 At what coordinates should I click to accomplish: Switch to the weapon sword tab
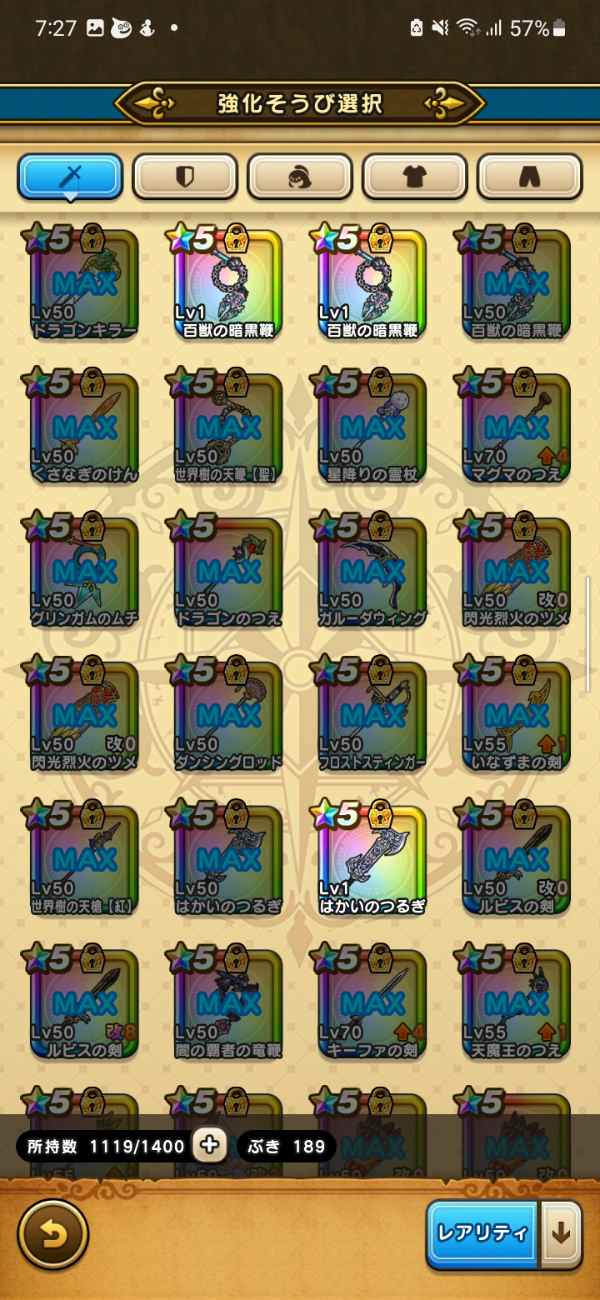tap(70, 178)
